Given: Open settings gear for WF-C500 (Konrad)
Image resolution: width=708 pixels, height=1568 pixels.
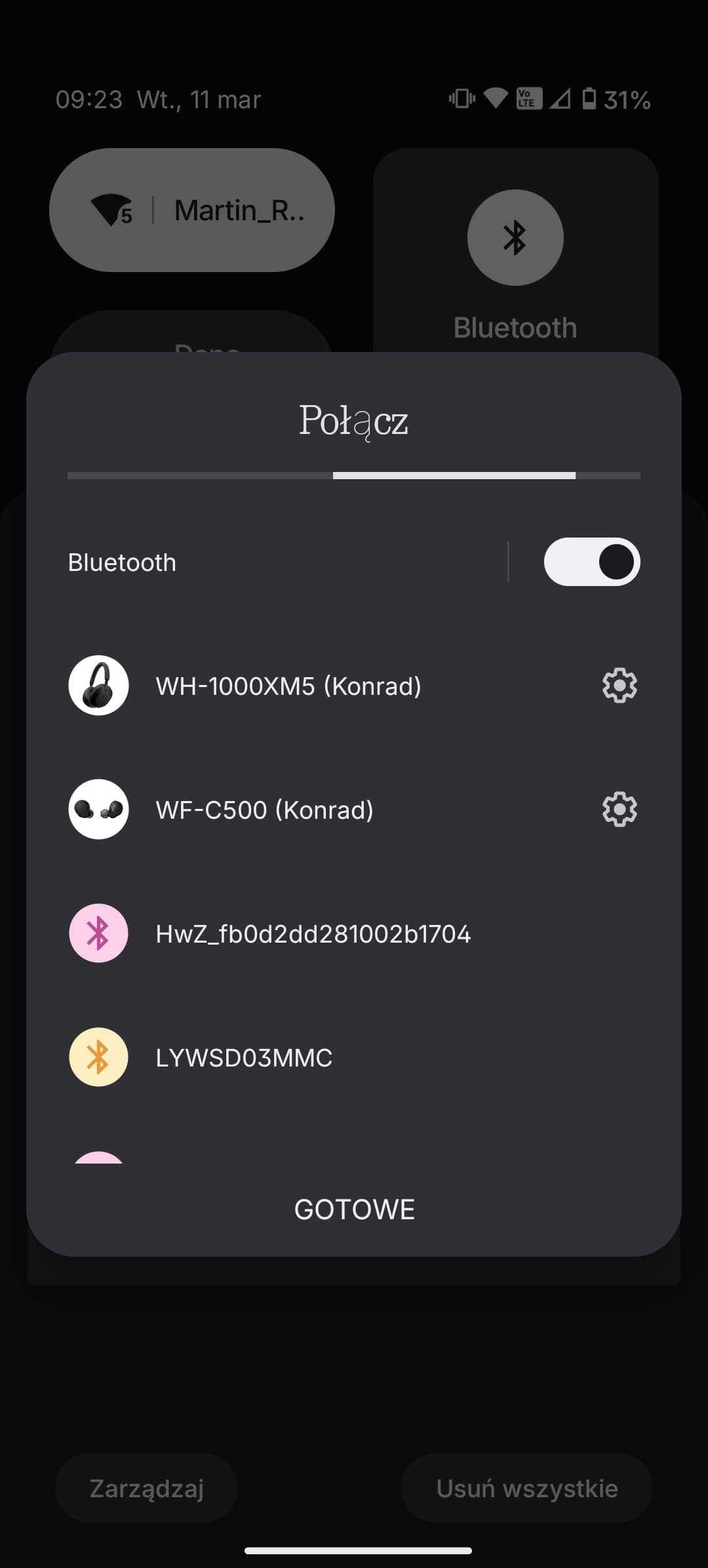Looking at the screenshot, I should coord(619,810).
